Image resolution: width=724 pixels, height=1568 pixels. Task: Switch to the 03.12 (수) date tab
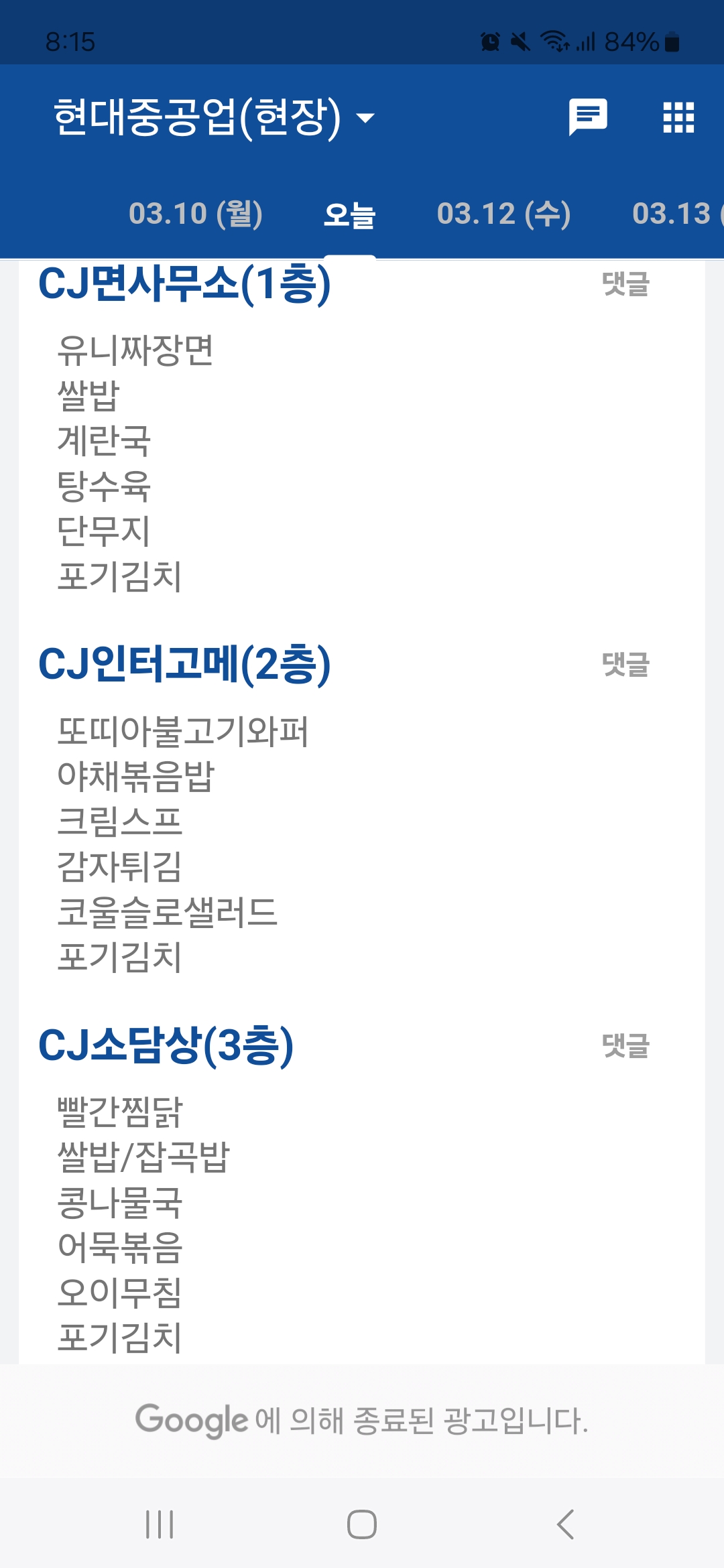click(x=504, y=214)
